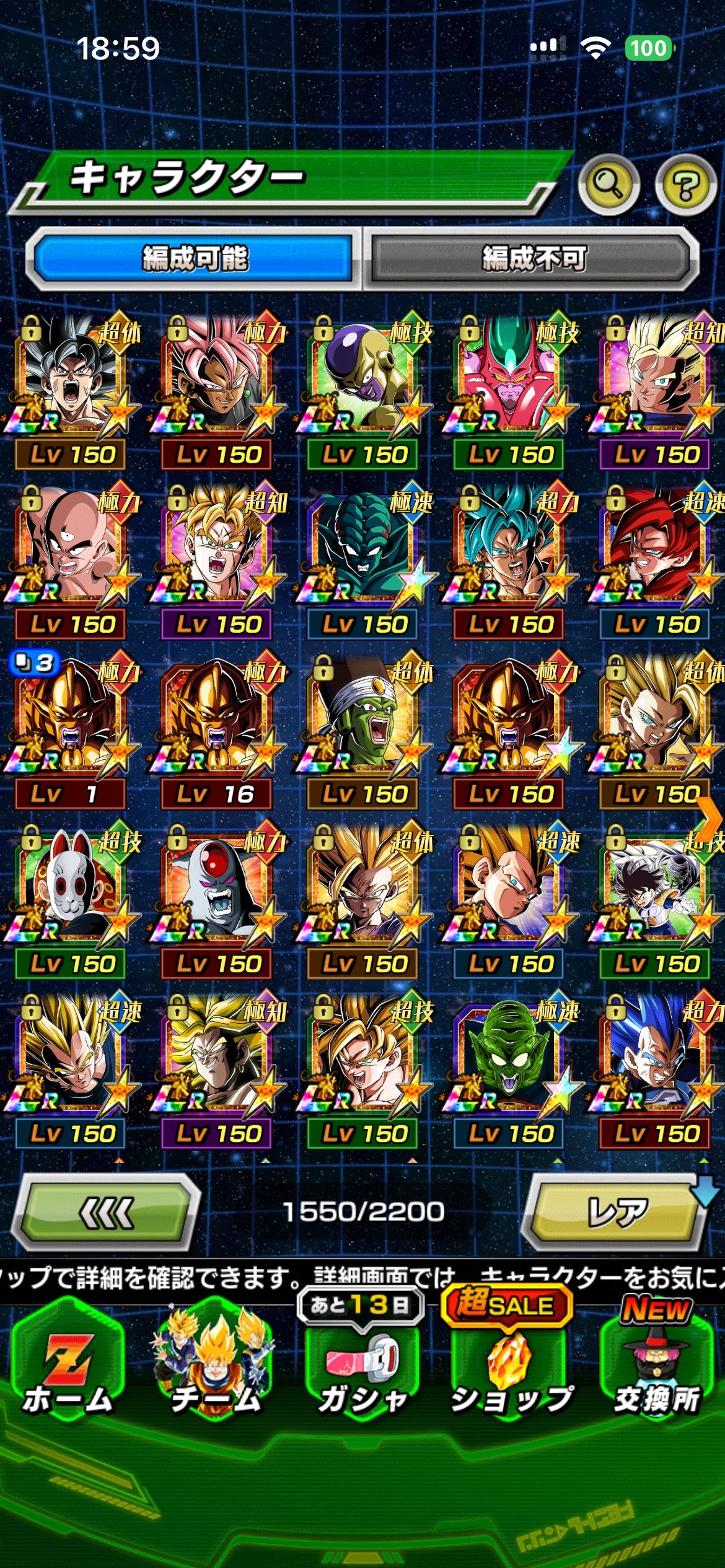Screen dimensions: 725x1568
Task: Open the レア sort dropdown
Action: coord(617,1212)
